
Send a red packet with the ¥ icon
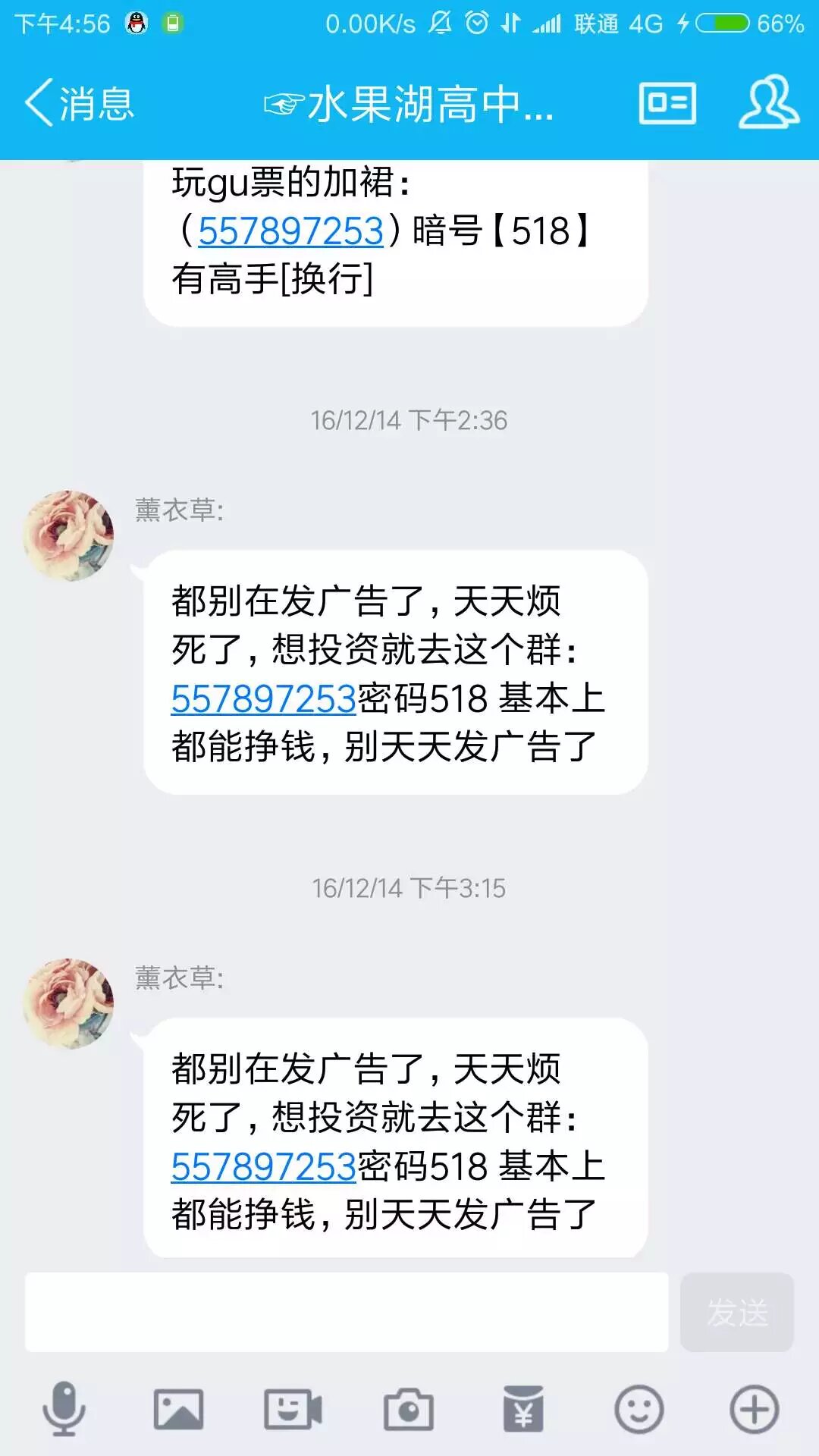tap(523, 1409)
